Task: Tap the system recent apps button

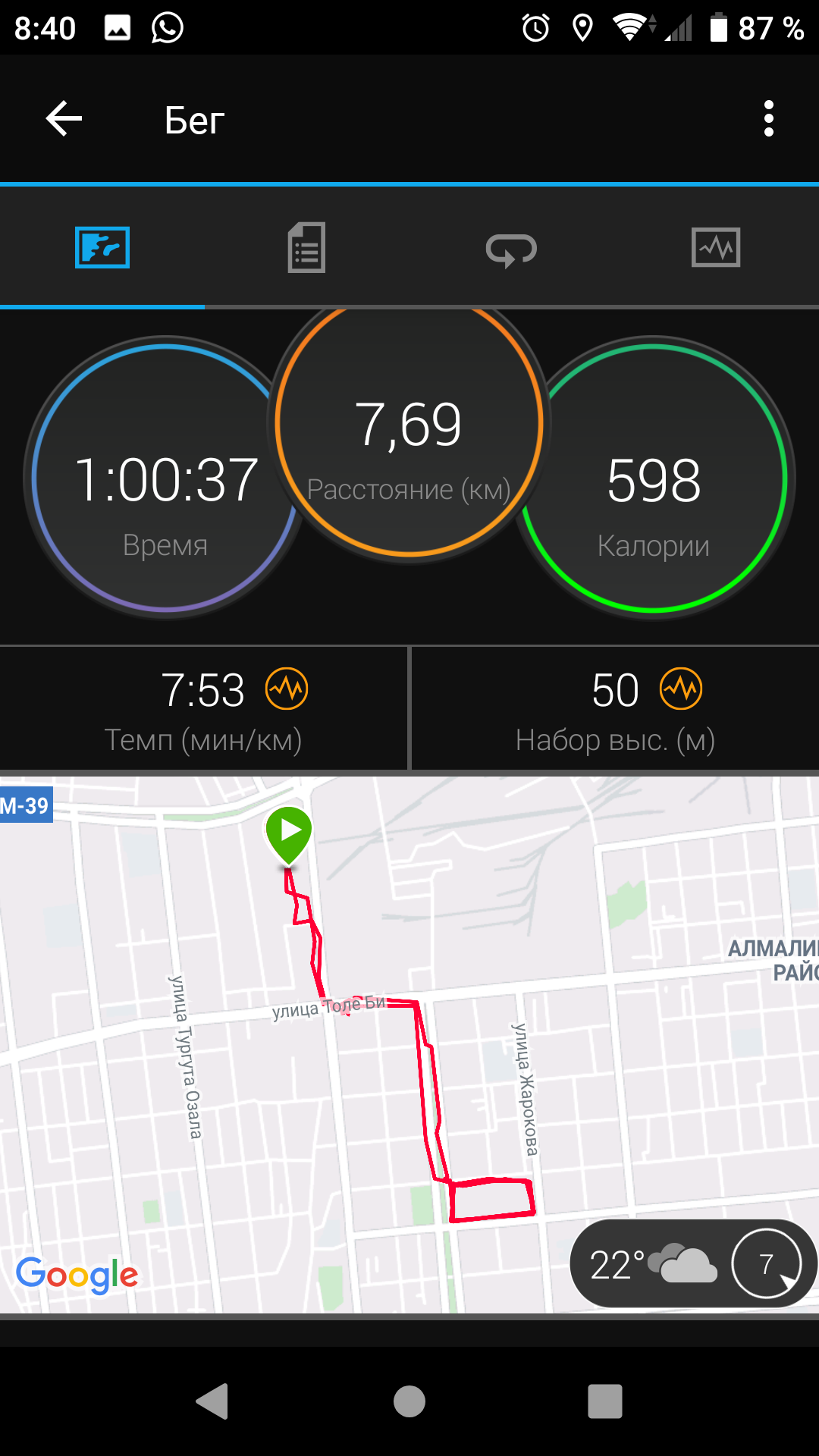Action: point(604,1401)
